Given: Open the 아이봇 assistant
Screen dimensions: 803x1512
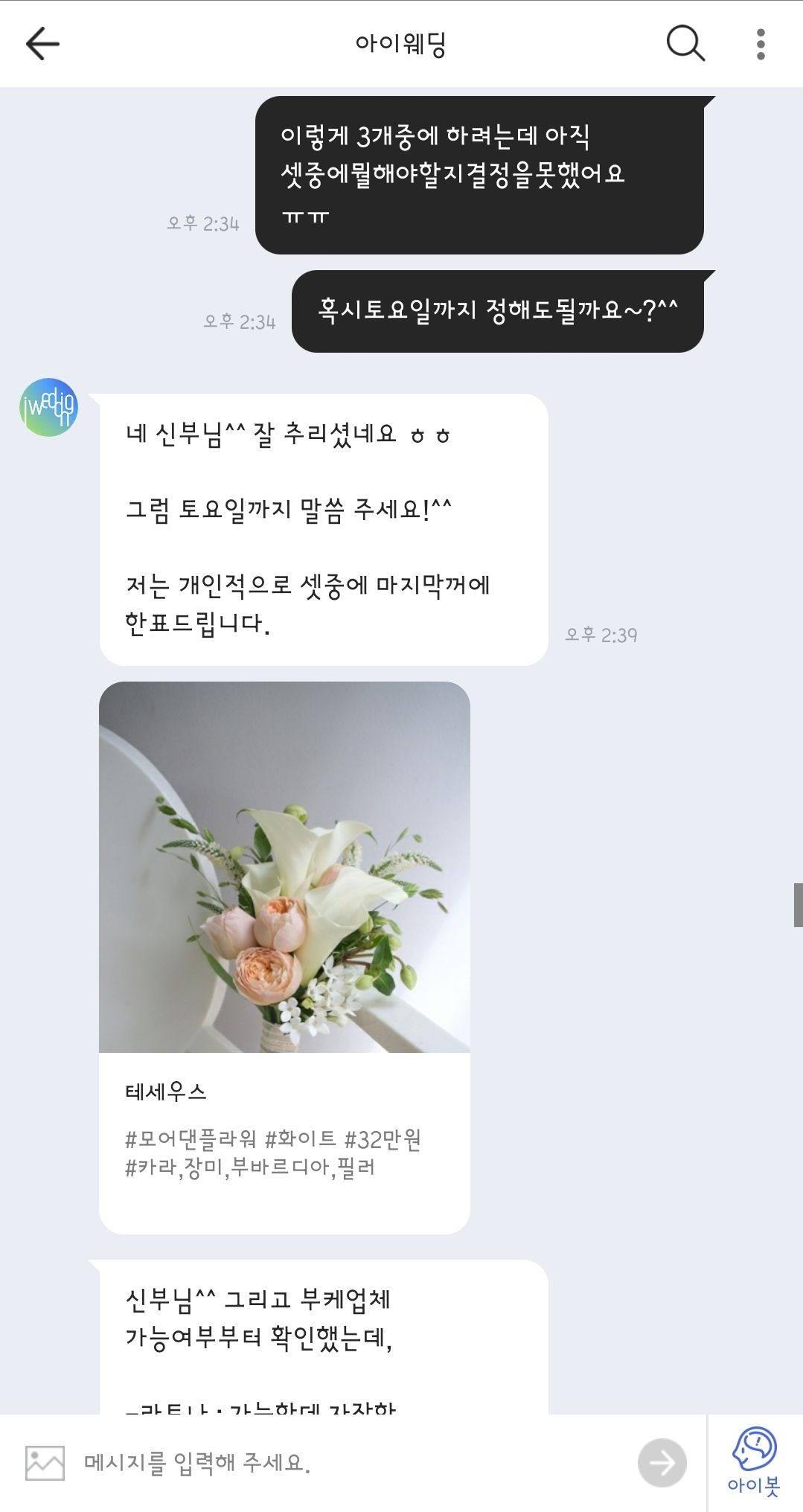Looking at the screenshot, I should (755, 1461).
